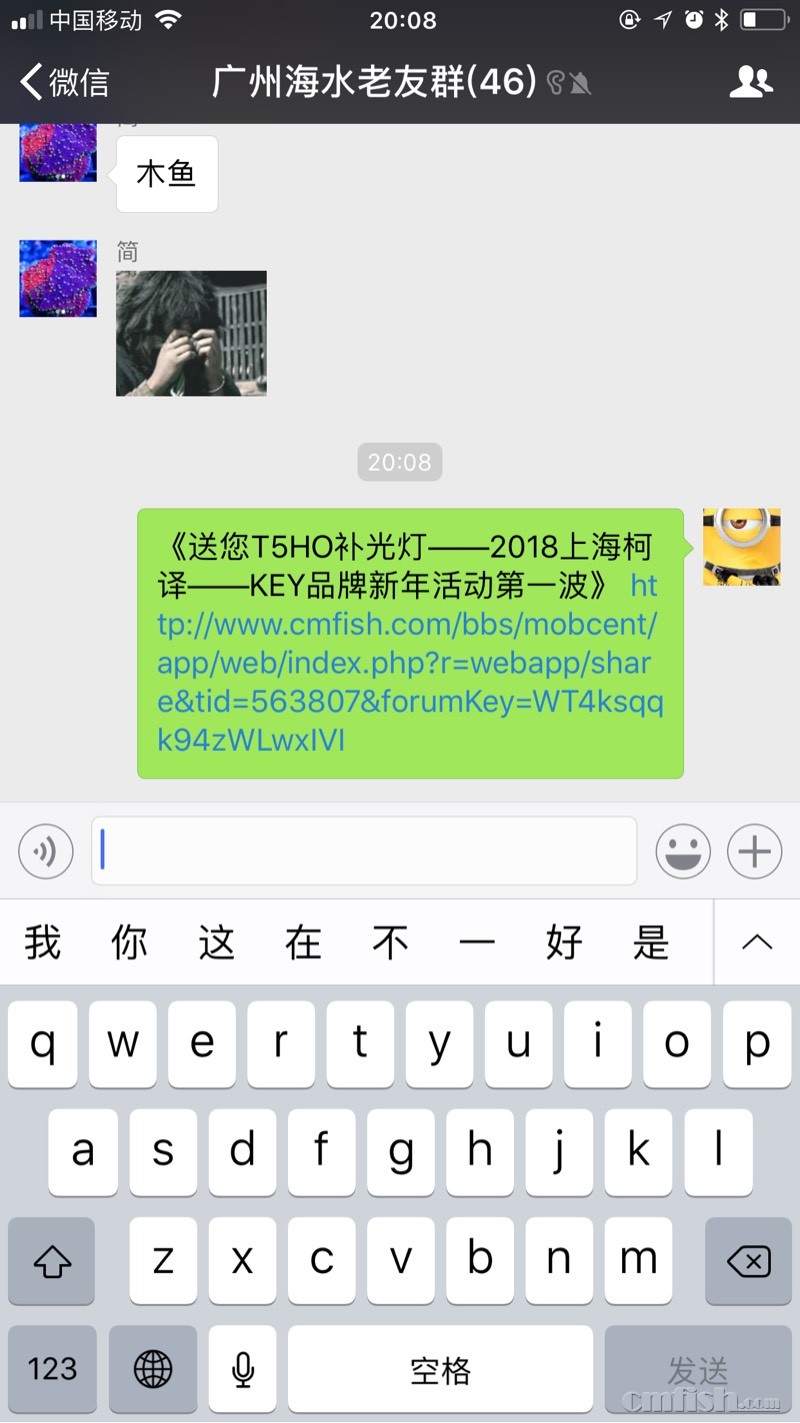Focus the message text field
Viewport: 800px width, 1423px height.
point(364,851)
